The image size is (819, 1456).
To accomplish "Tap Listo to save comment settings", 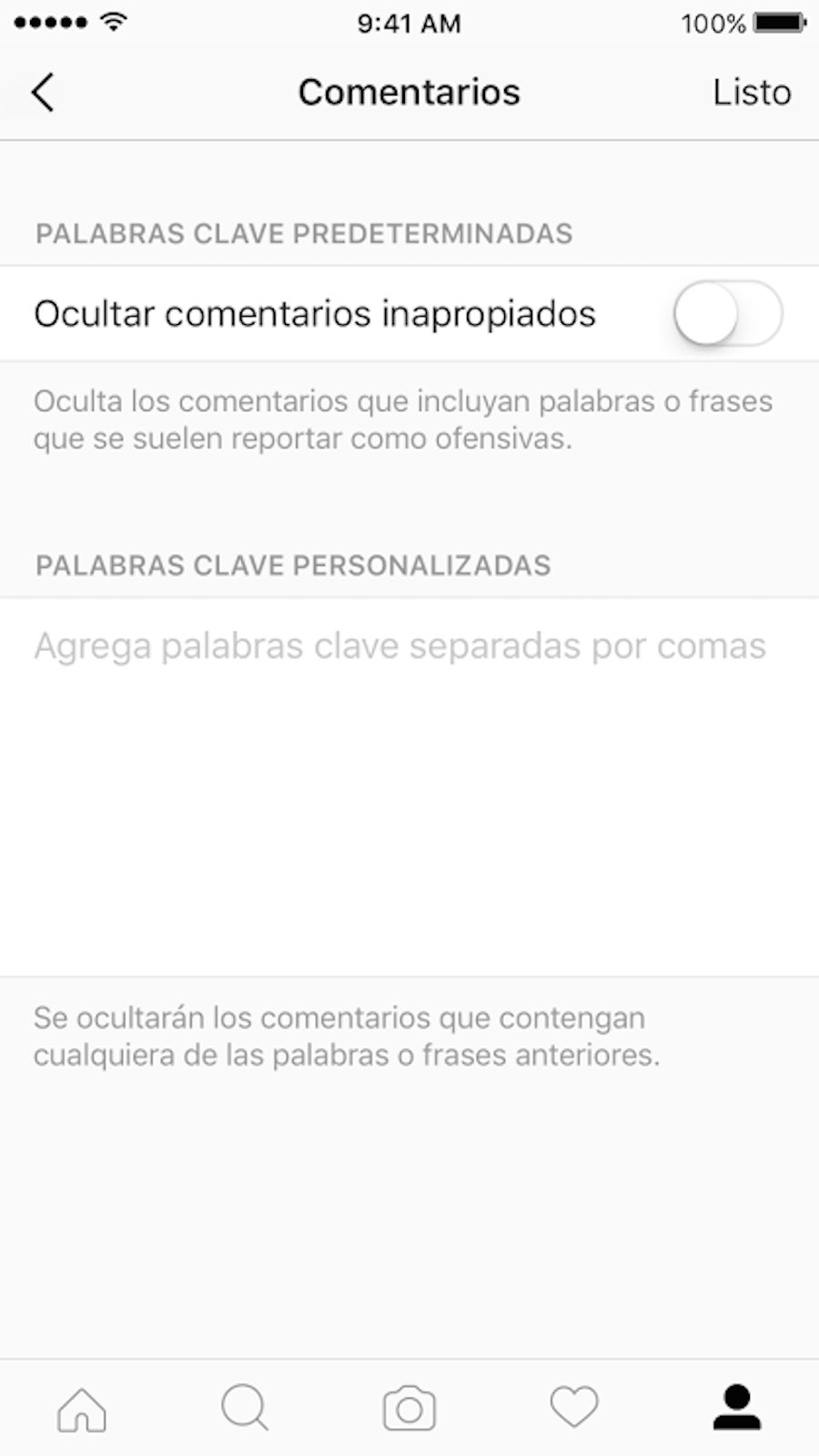I will tap(751, 92).
